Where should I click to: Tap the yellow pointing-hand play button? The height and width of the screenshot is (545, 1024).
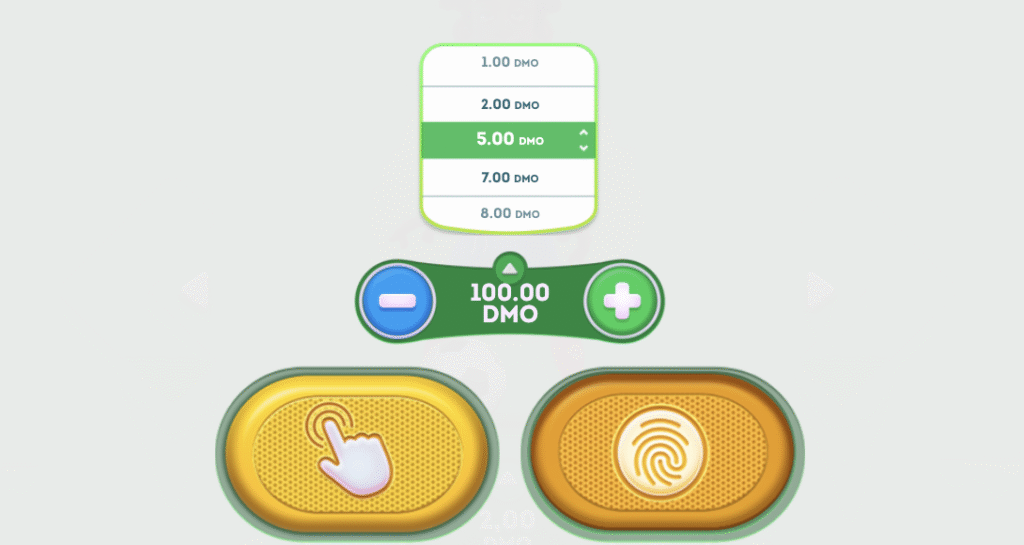click(x=357, y=451)
